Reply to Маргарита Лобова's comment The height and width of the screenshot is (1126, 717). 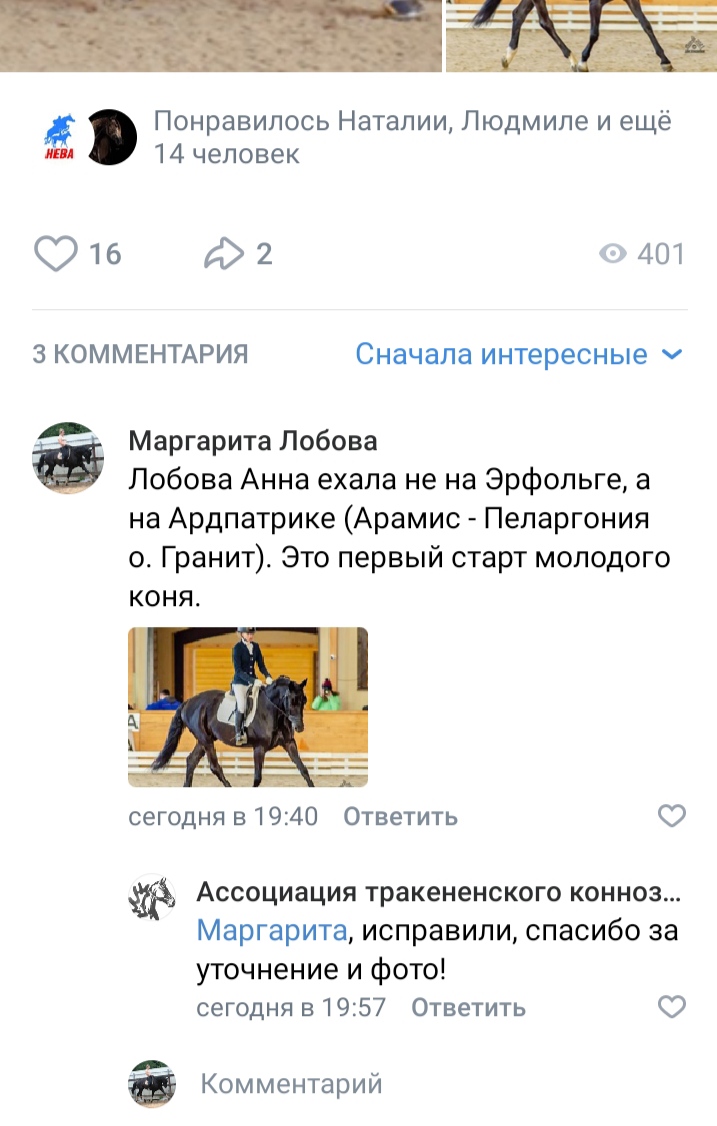400,817
